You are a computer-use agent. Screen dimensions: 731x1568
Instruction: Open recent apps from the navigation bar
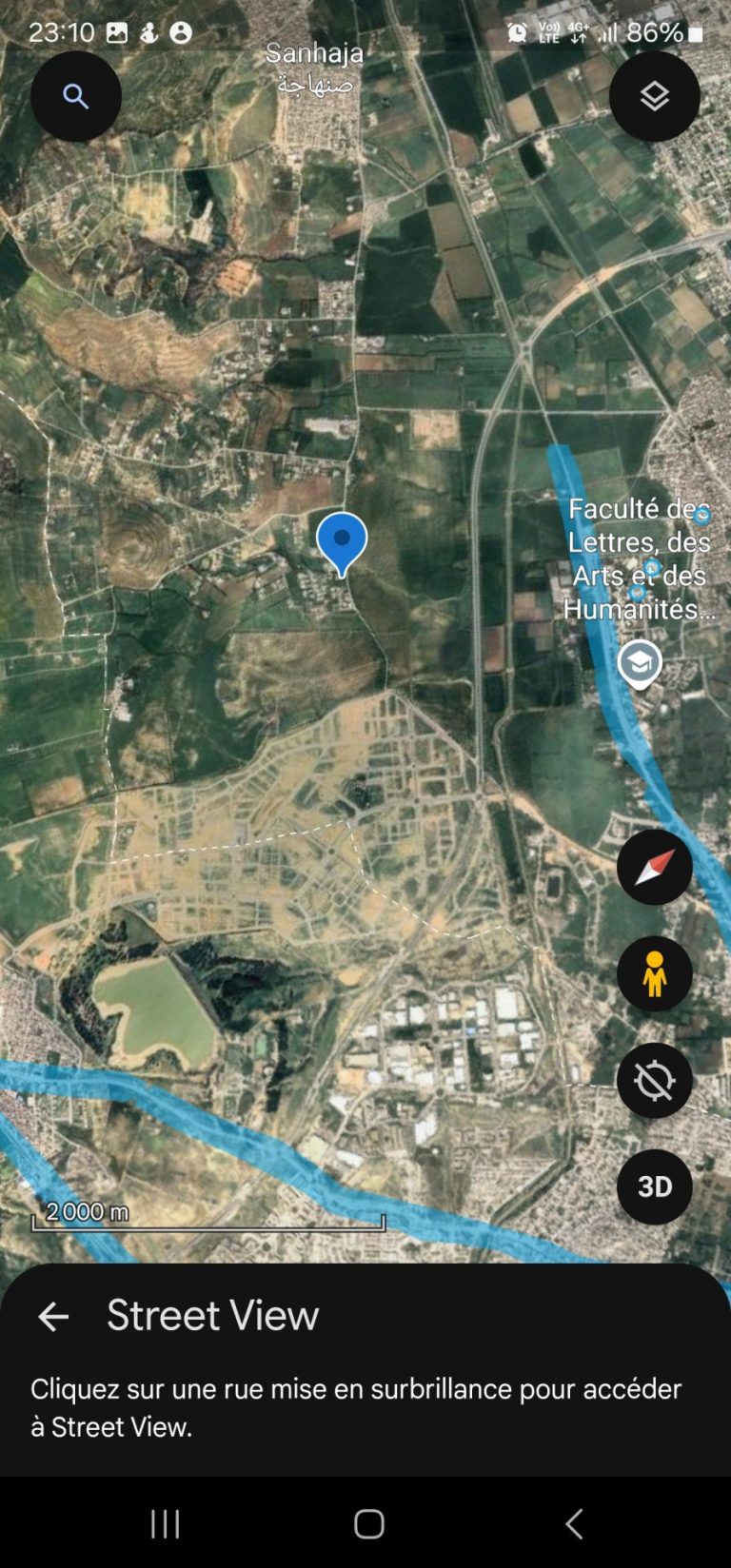point(166,1523)
